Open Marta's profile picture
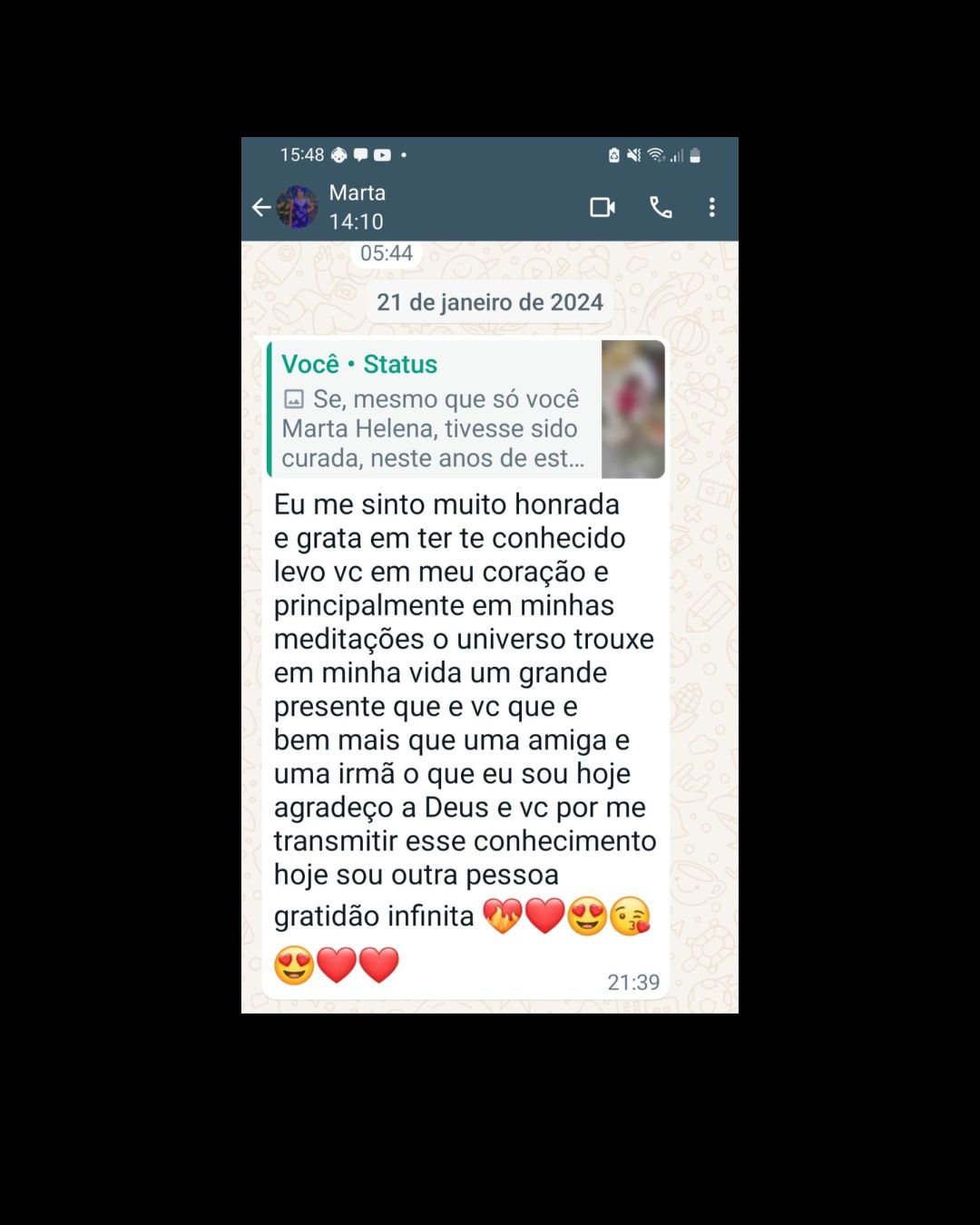This screenshot has width=980, height=1225. 298,208
